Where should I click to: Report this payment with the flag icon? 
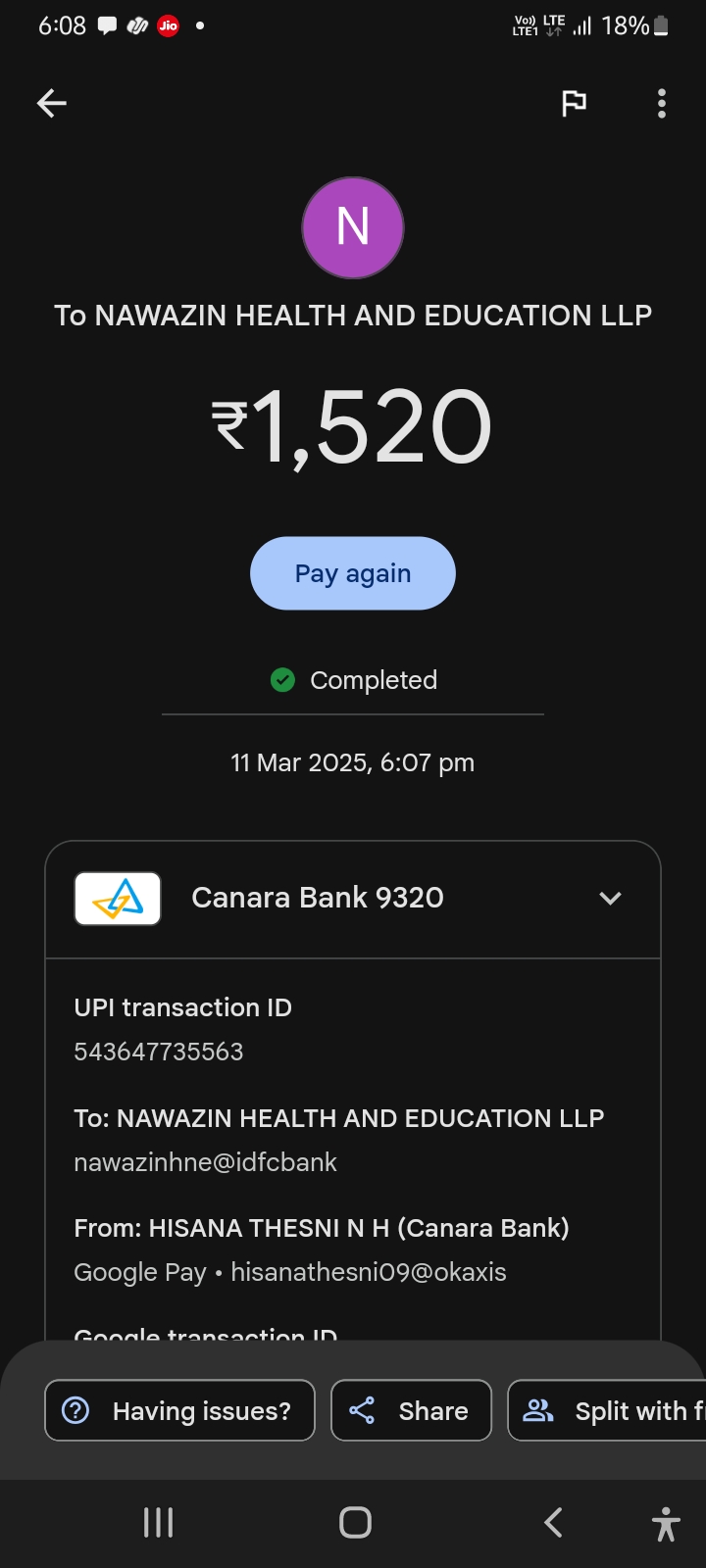(574, 103)
